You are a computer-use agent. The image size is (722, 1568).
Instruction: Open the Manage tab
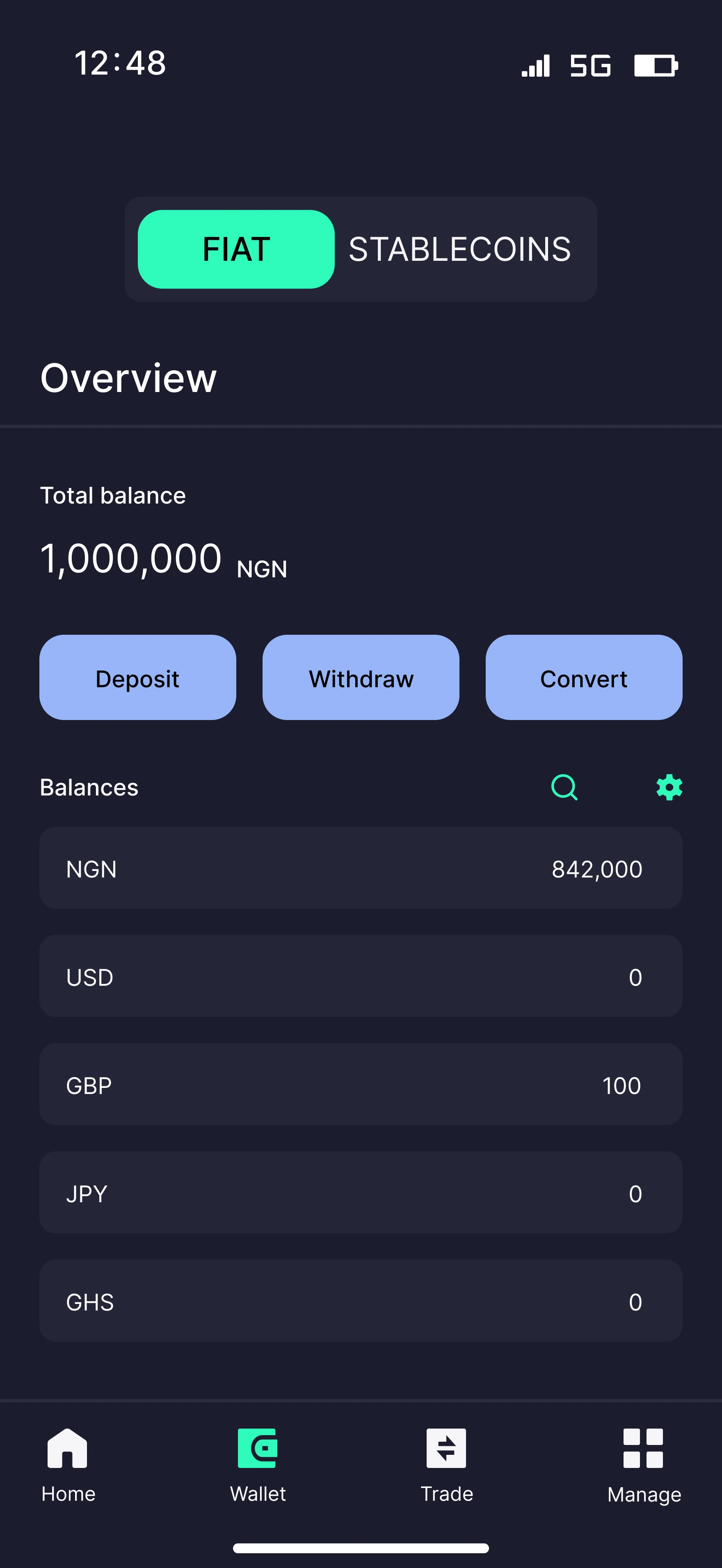[x=644, y=1466]
